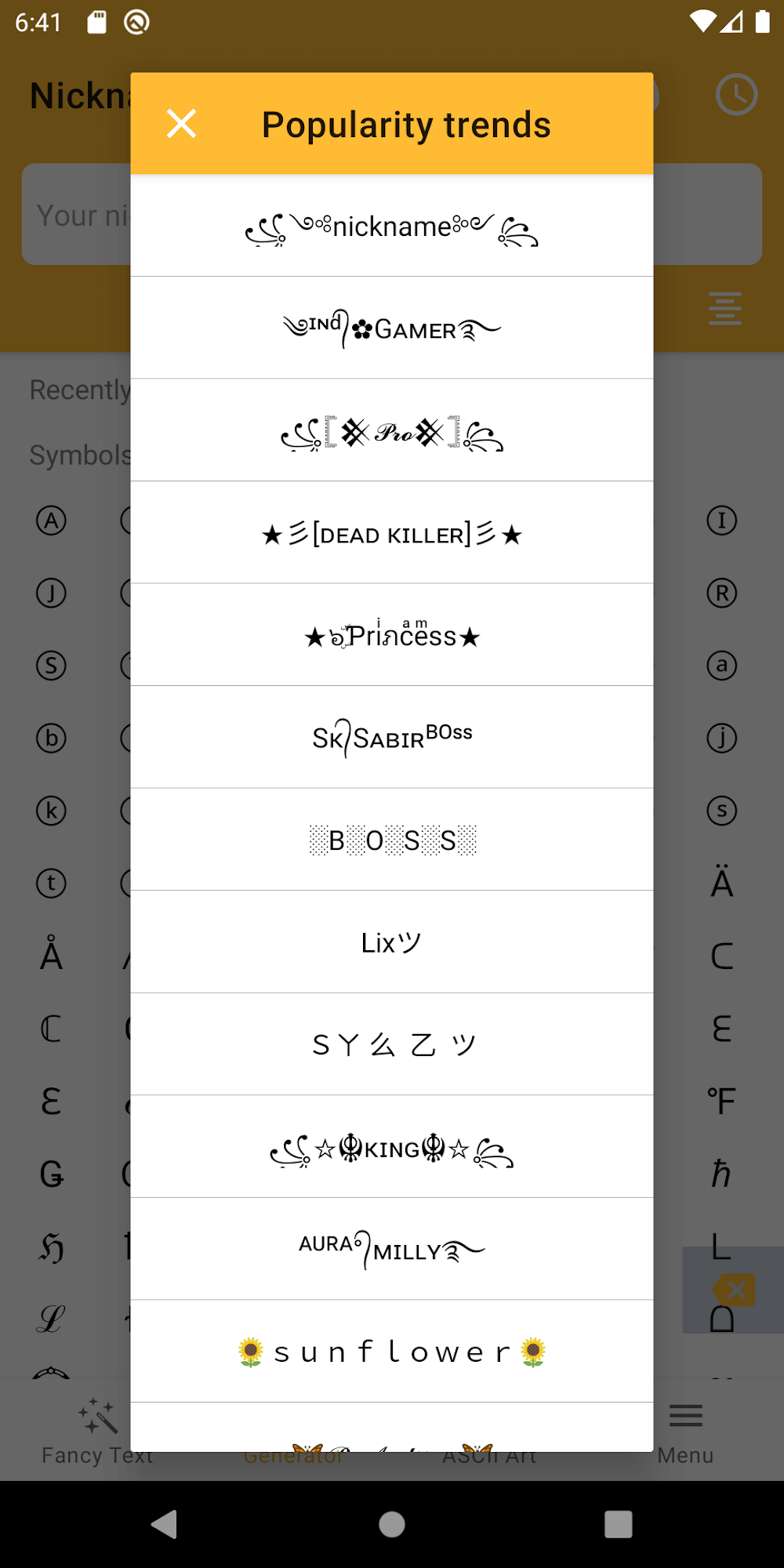Image resolution: width=784 pixels, height=1568 pixels.
Task: Select the decorated 'nickname' style
Action: (392, 227)
